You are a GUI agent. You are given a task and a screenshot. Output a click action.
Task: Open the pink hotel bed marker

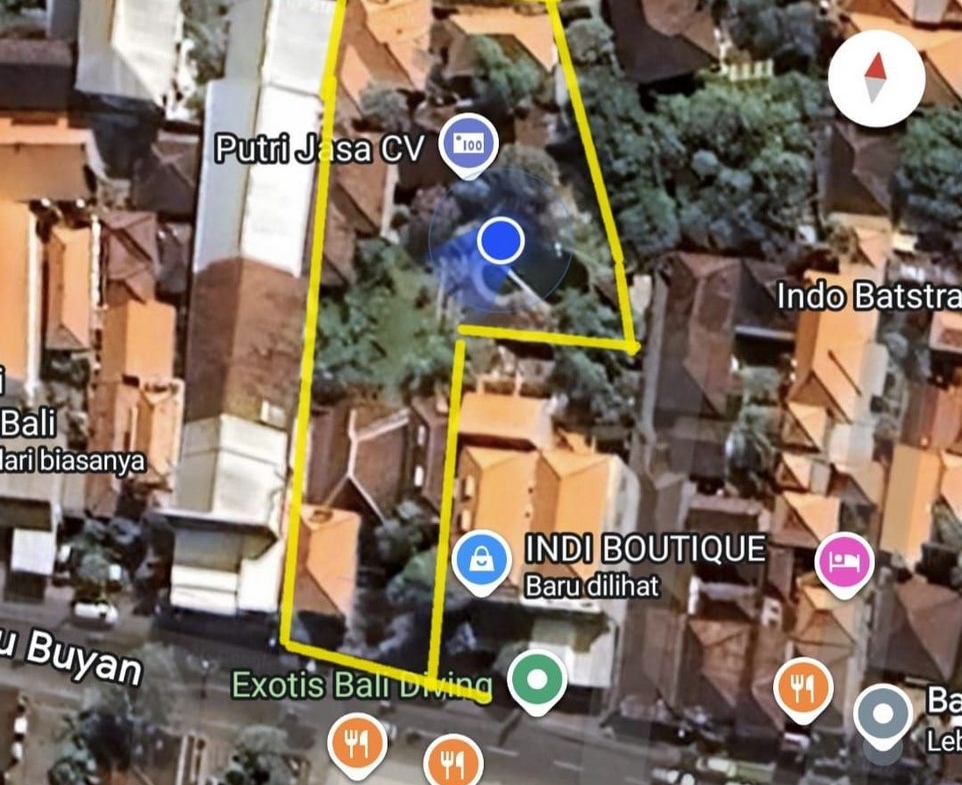click(x=845, y=561)
